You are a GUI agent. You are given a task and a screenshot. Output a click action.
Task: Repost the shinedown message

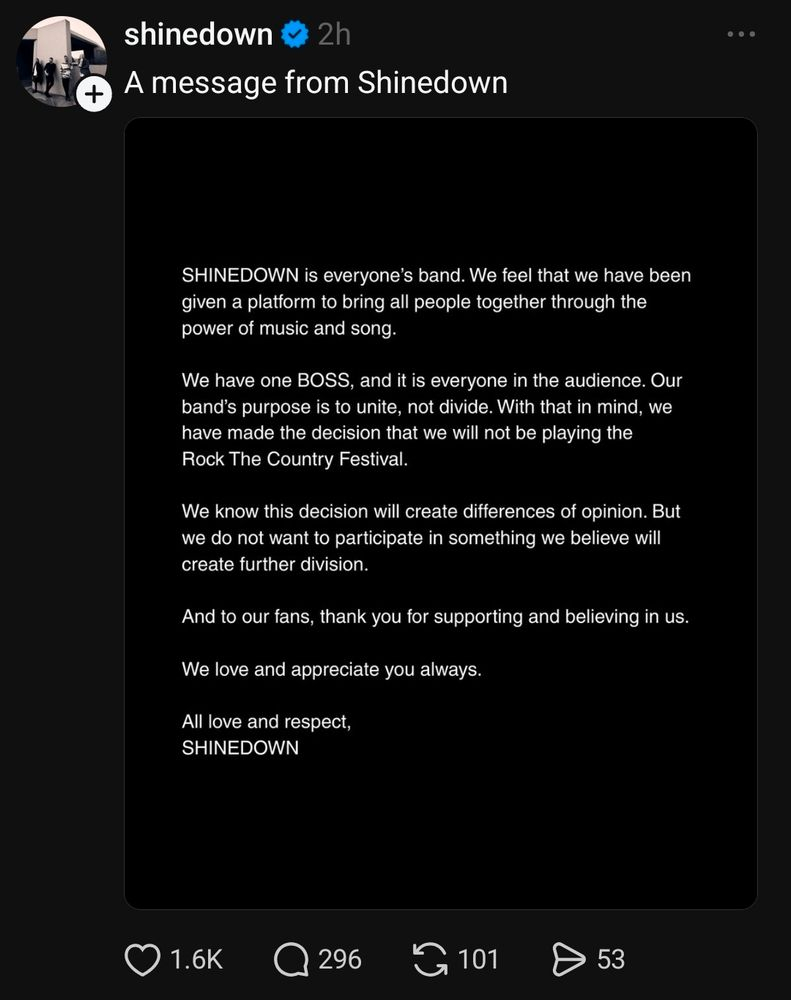430,960
